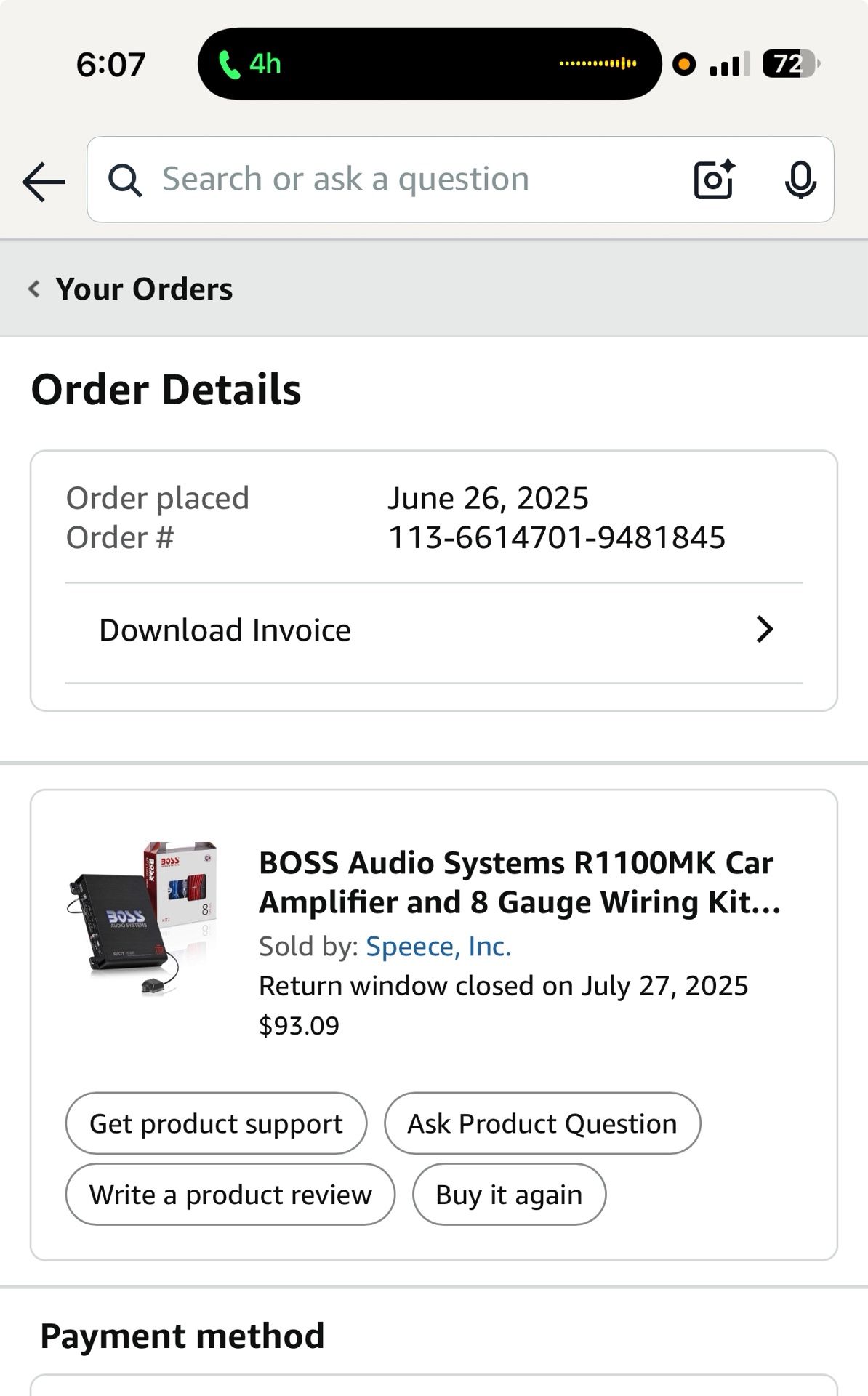Return to Your Orders
Screen dimensions: 868x1396
(x=143, y=289)
